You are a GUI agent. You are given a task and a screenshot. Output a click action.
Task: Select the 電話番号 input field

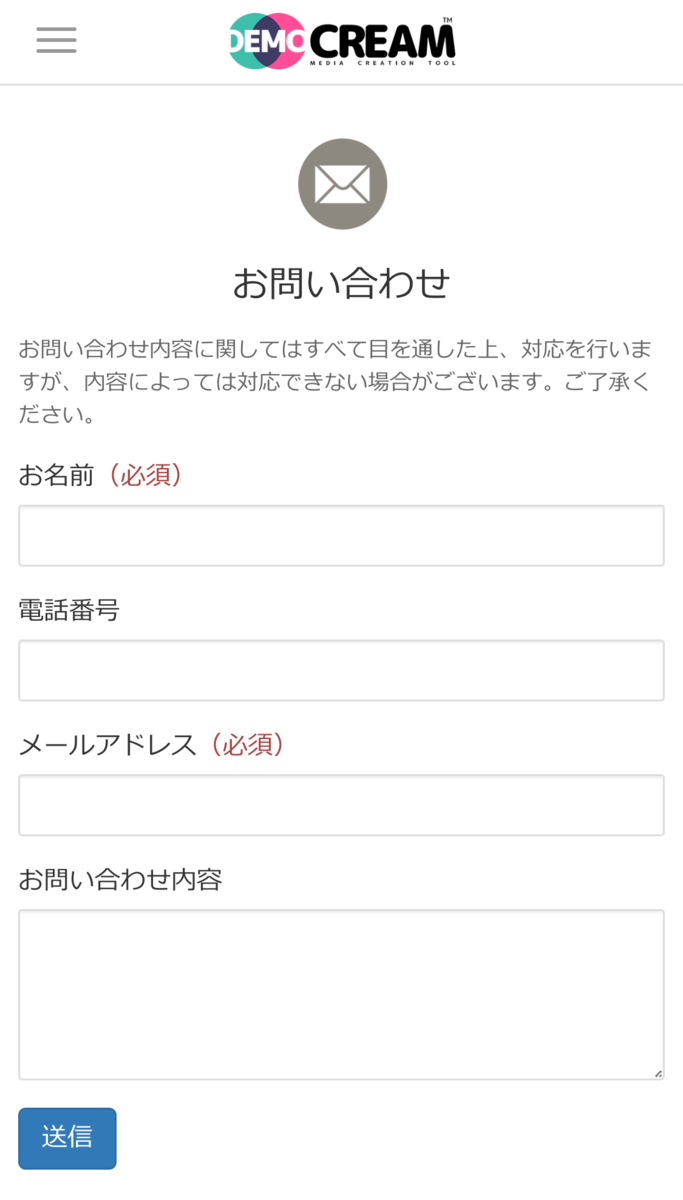[341, 671]
